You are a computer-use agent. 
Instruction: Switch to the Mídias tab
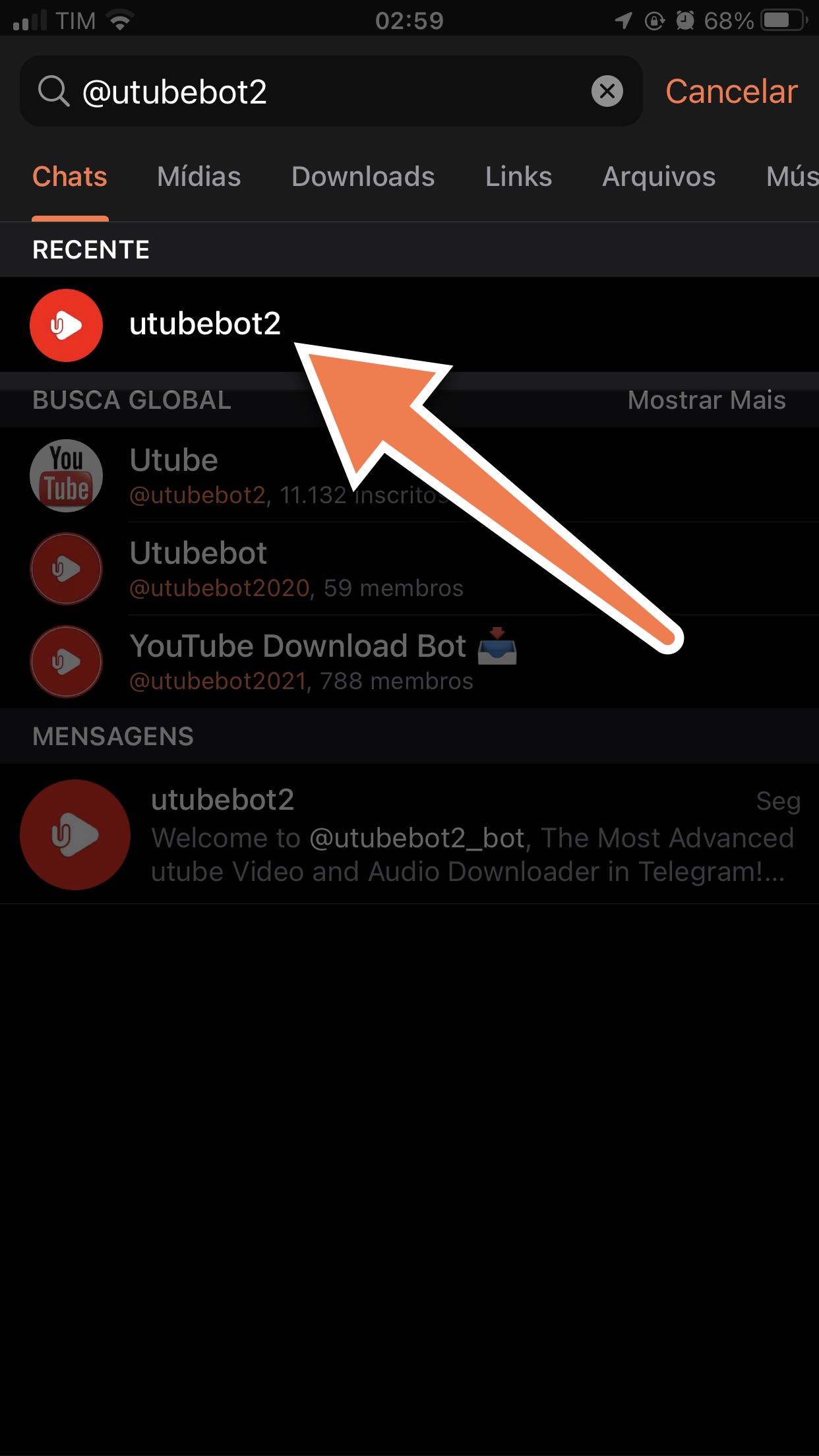(x=199, y=177)
